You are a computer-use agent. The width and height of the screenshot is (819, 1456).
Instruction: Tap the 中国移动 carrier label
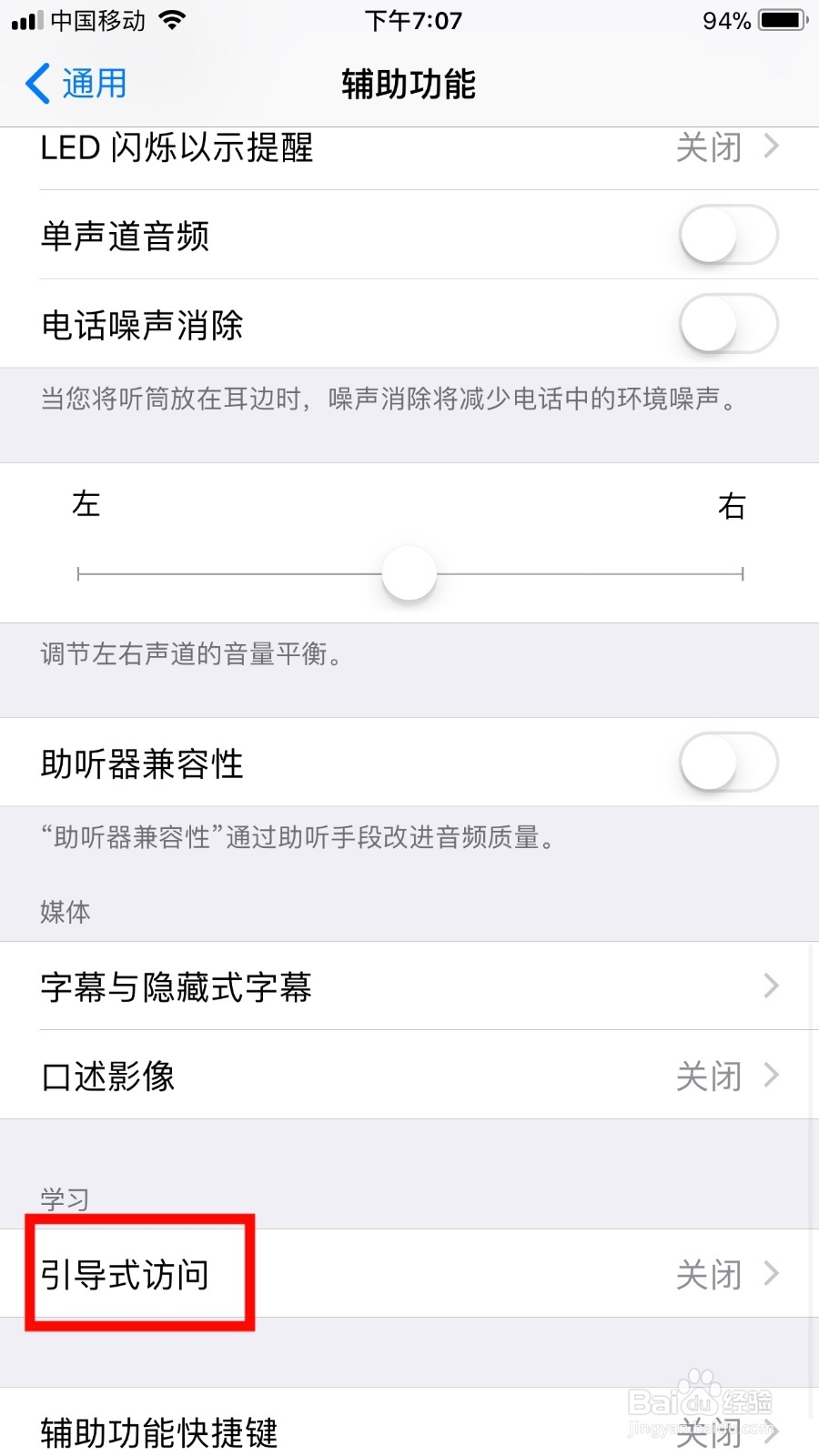pyautogui.click(x=96, y=20)
